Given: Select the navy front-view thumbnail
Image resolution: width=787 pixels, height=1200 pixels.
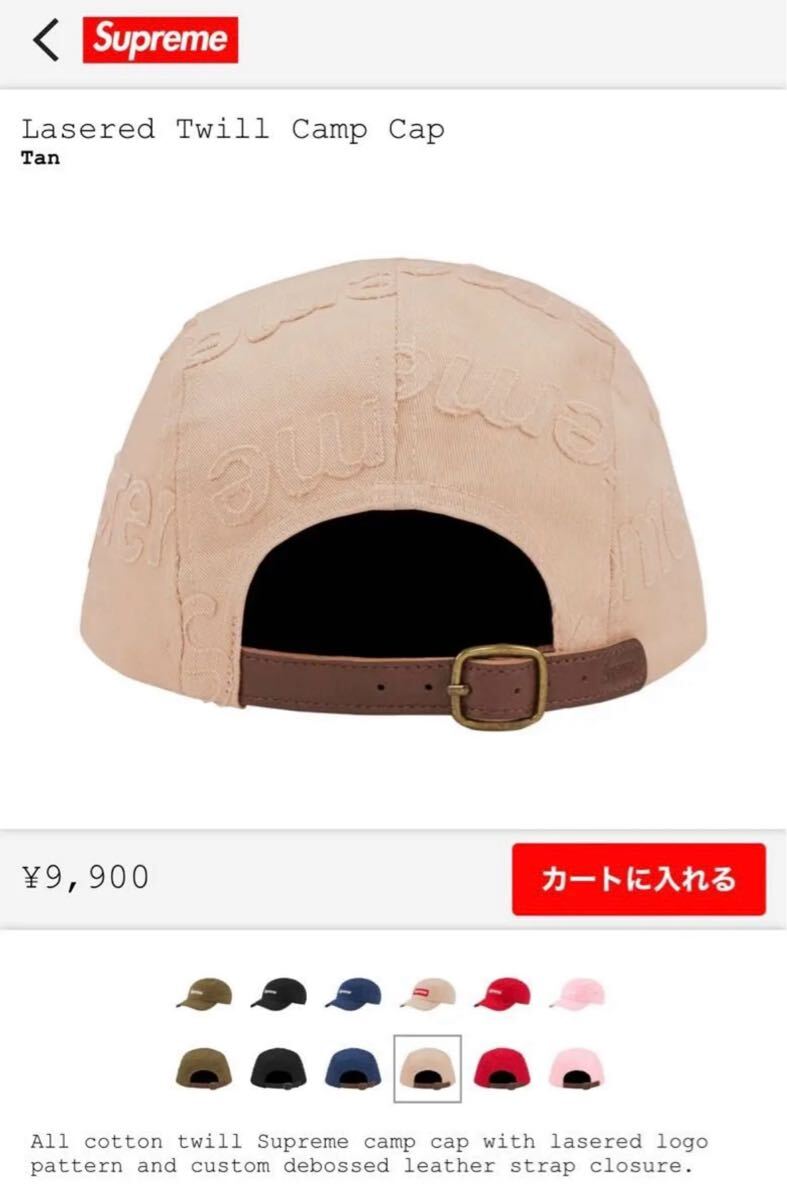Looking at the screenshot, I should 353,993.
